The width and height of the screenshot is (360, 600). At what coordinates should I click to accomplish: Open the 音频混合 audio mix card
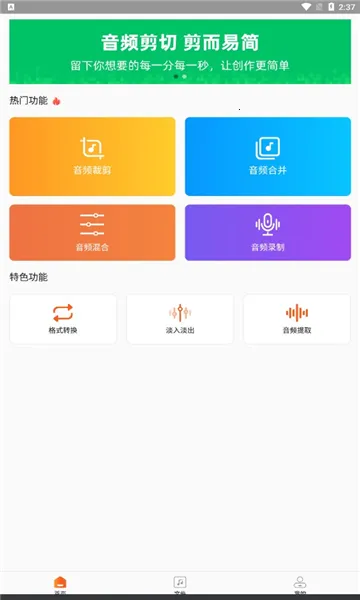pos(92,232)
